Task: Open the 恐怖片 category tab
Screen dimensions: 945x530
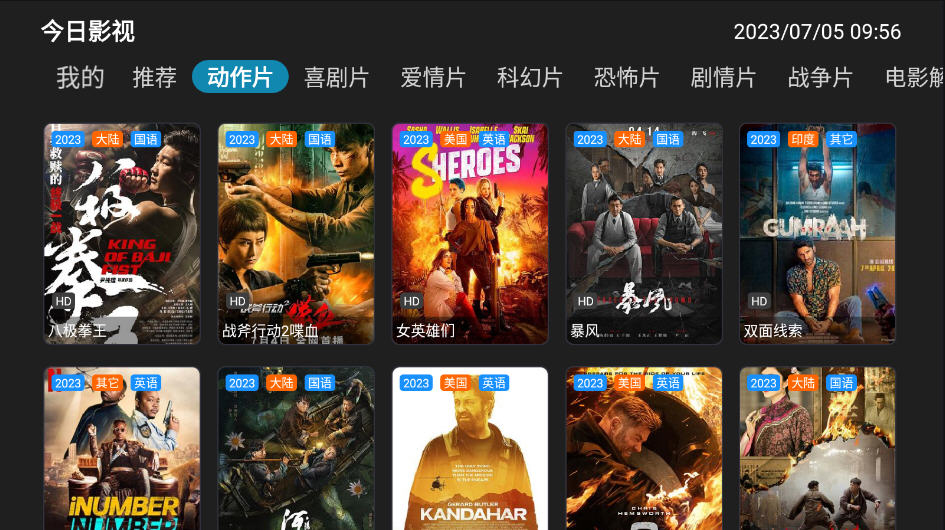Action: click(x=627, y=77)
